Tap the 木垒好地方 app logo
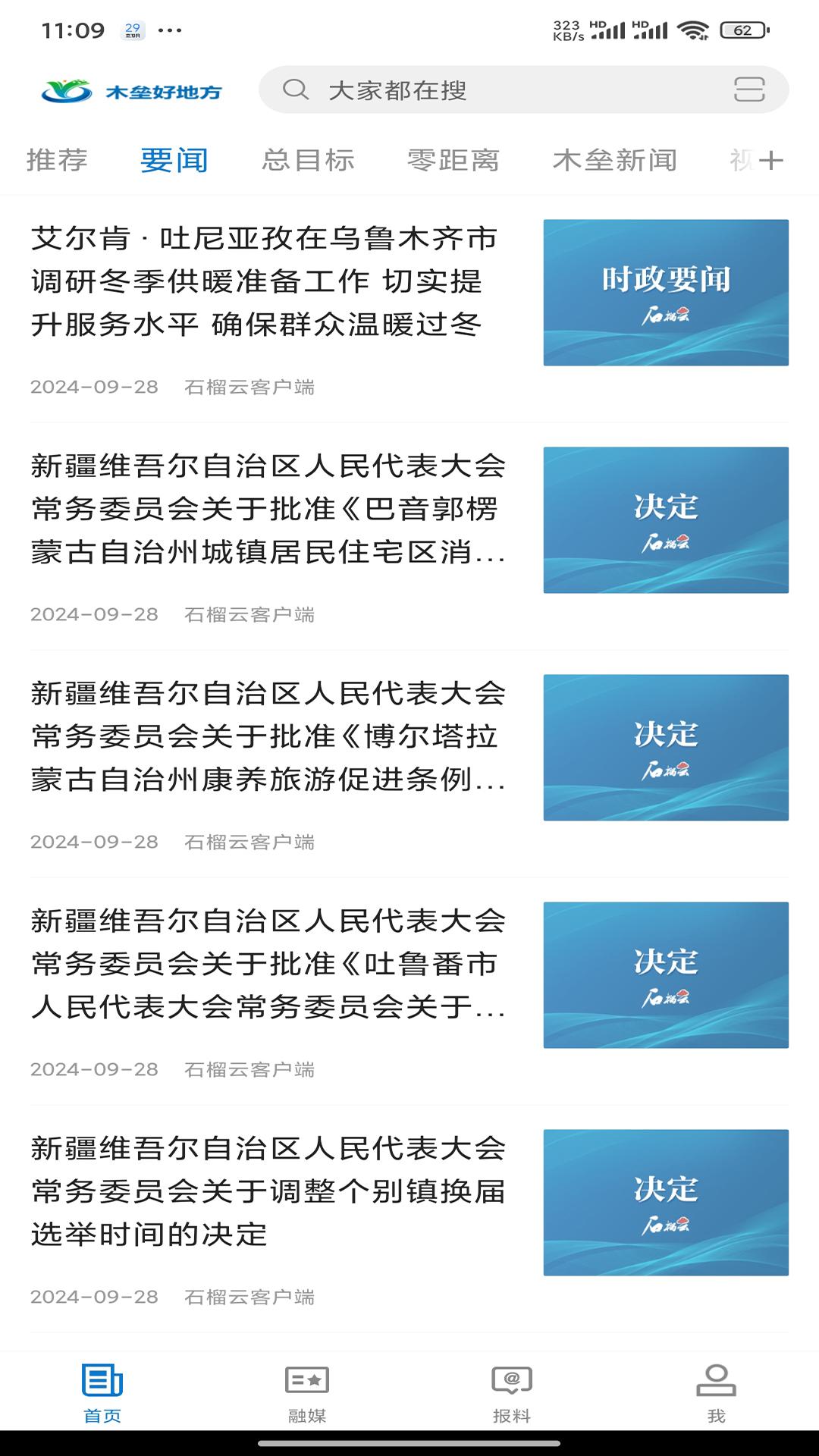This screenshot has width=819, height=1456. click(133, 89)
